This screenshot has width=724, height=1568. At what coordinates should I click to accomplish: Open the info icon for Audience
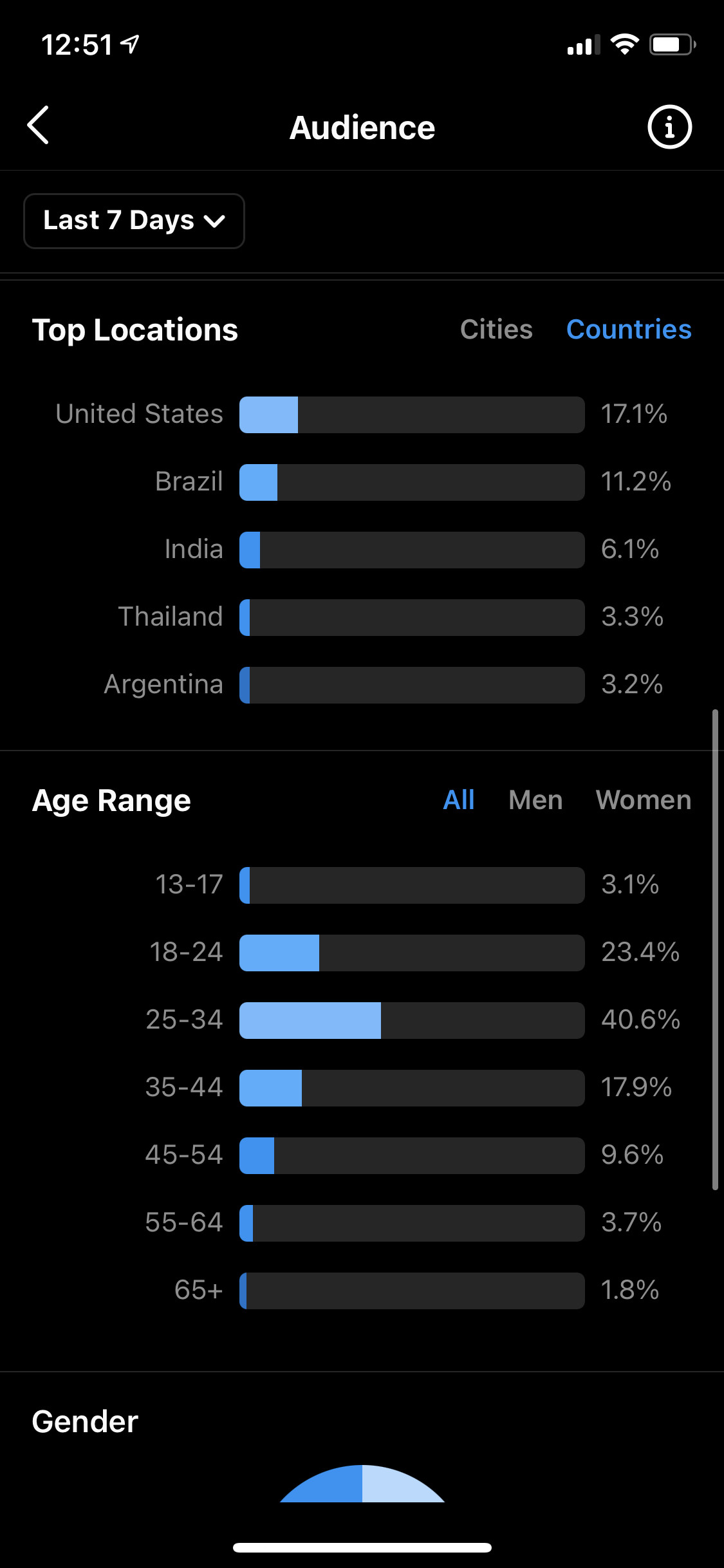pyautogui.click(x=669, y=127)
